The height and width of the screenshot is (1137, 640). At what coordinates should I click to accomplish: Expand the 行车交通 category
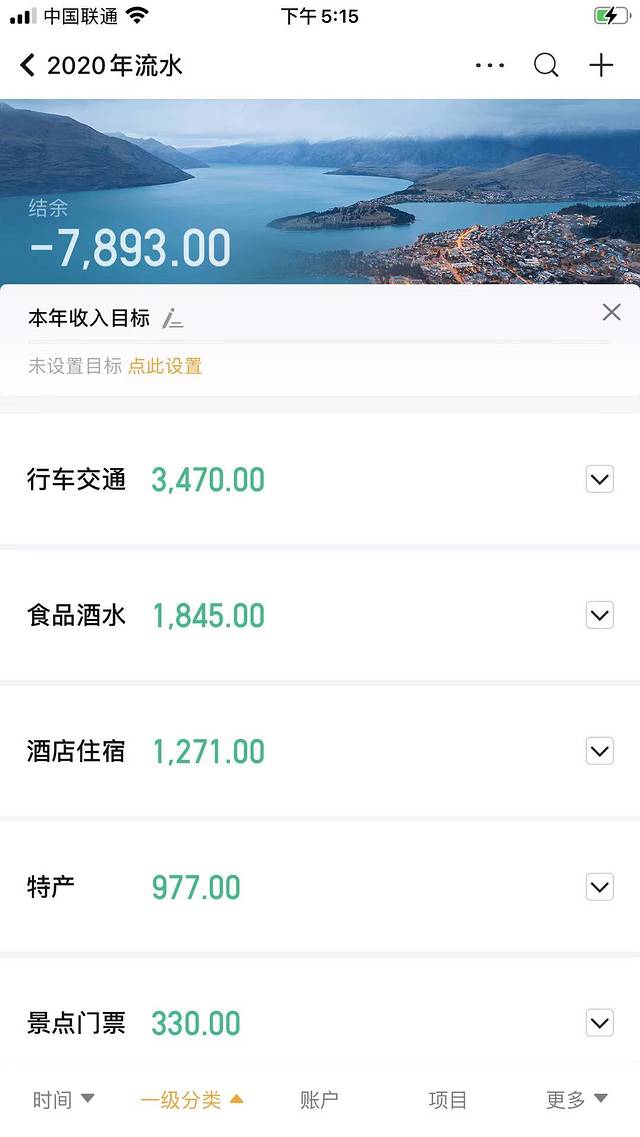pos(599,479)
